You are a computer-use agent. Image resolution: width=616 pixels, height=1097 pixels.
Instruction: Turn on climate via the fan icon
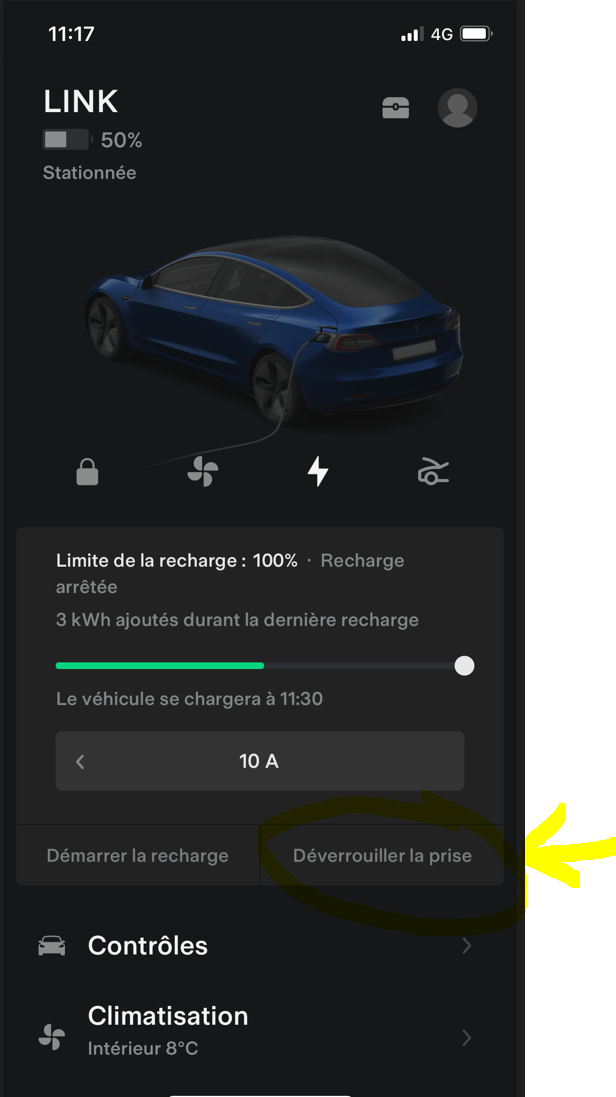[203, 472]
